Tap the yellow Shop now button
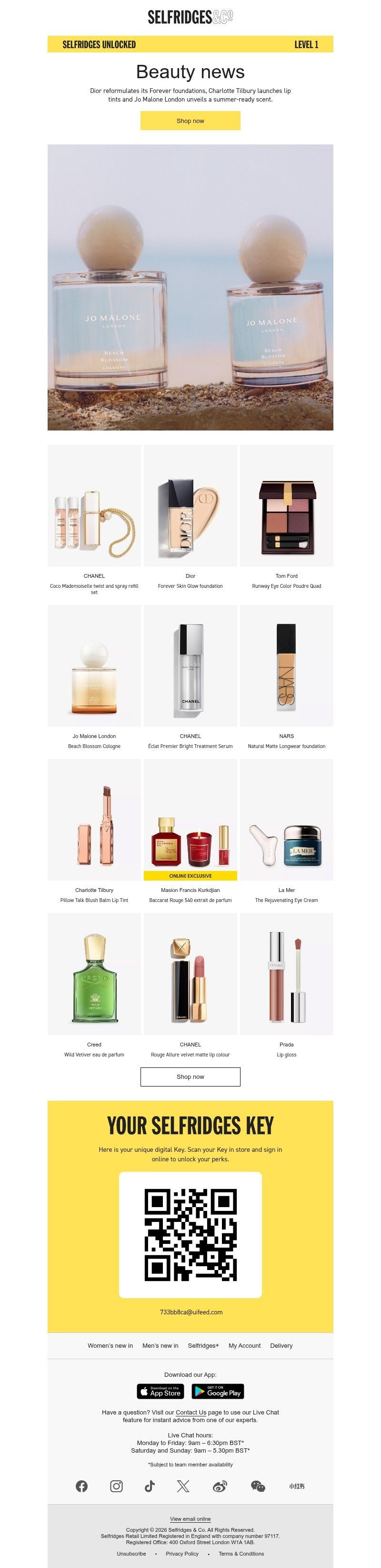Image resolution: width=381 pixels, height=1568 pixels. (190, 121)
